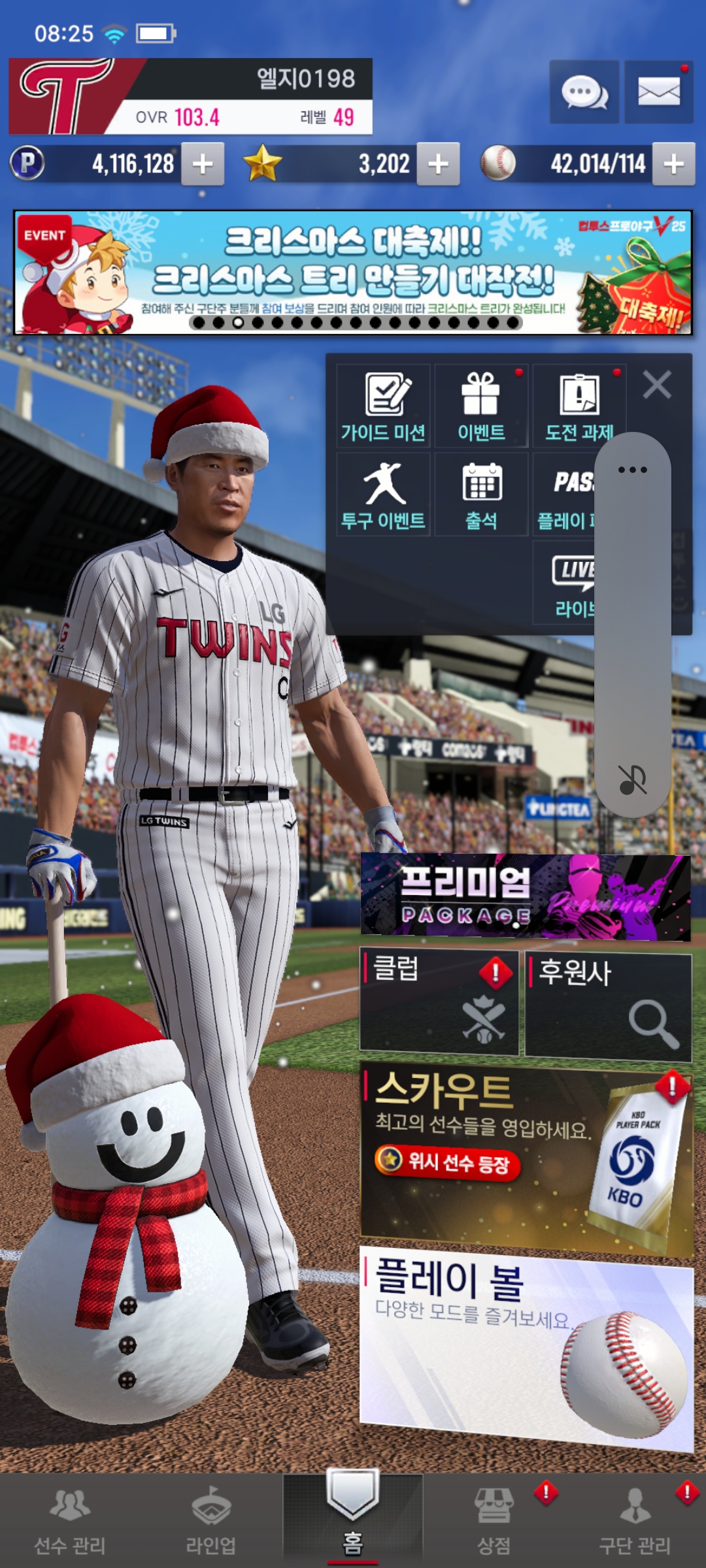Switch to the 상점 shop tab

coord(494,1520)
